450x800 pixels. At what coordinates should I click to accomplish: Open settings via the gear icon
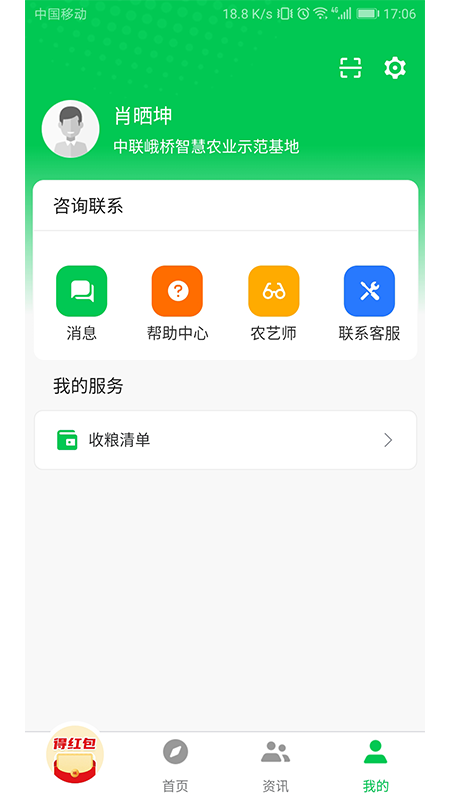395,68
